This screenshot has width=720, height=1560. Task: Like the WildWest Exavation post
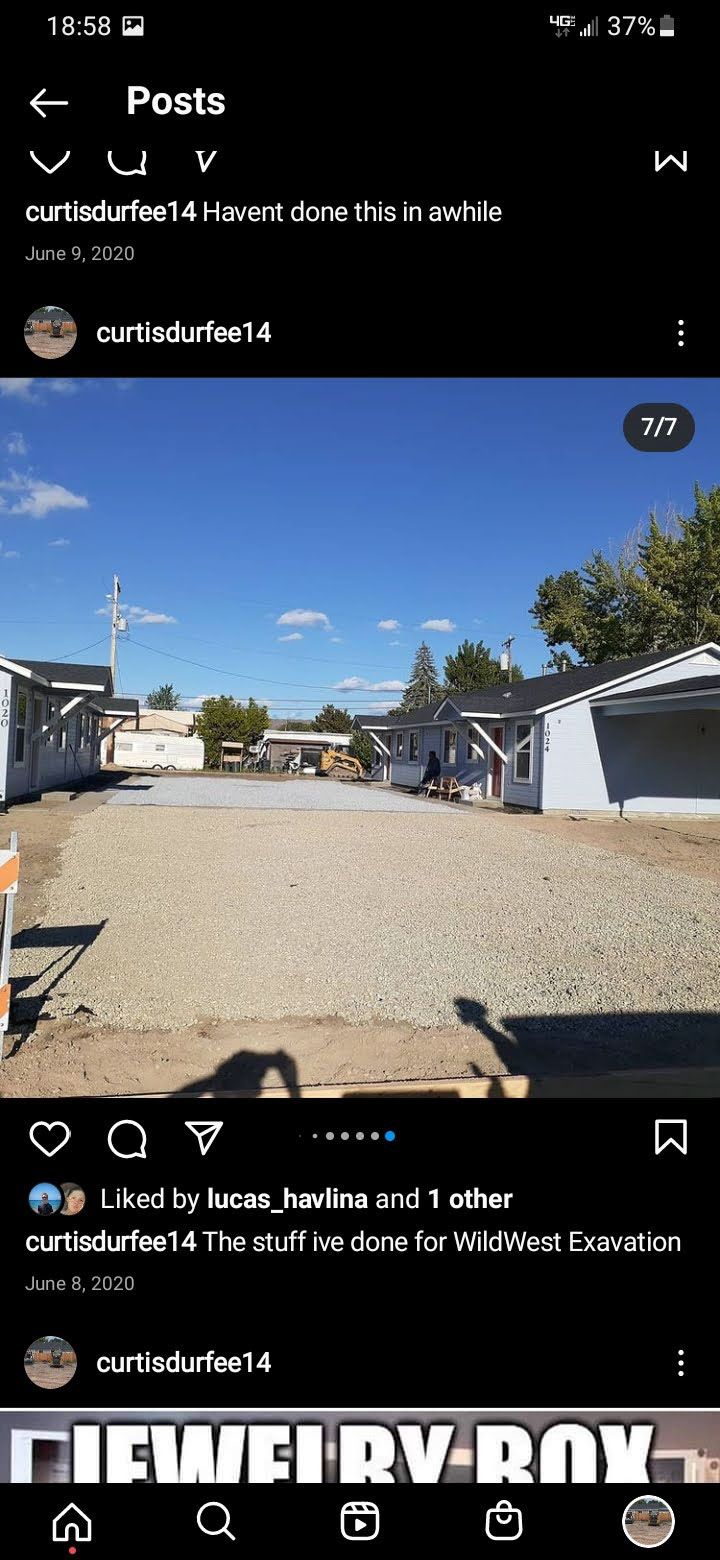tap(49, 1138)
